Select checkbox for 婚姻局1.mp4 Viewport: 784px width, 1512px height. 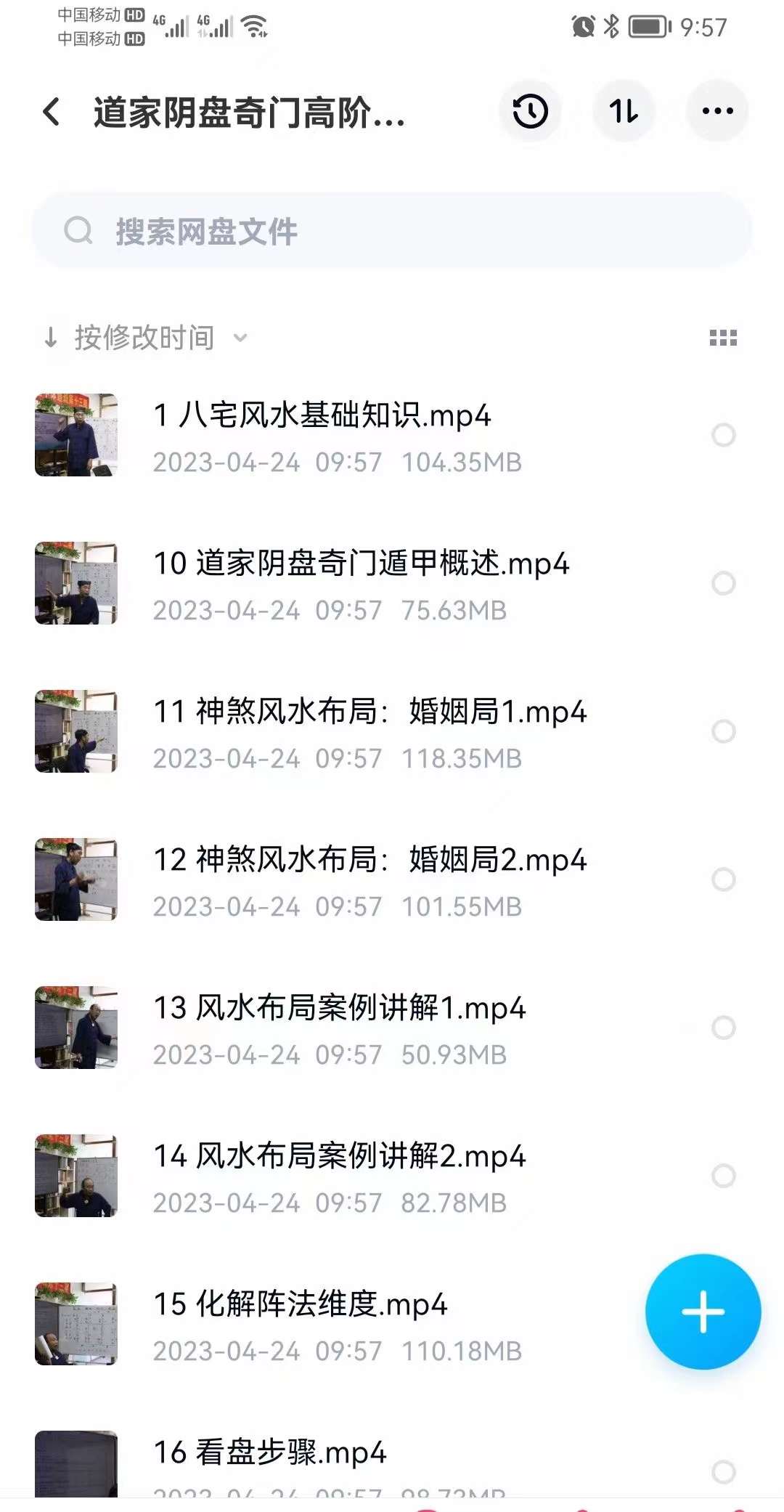[x=723, y=731]
